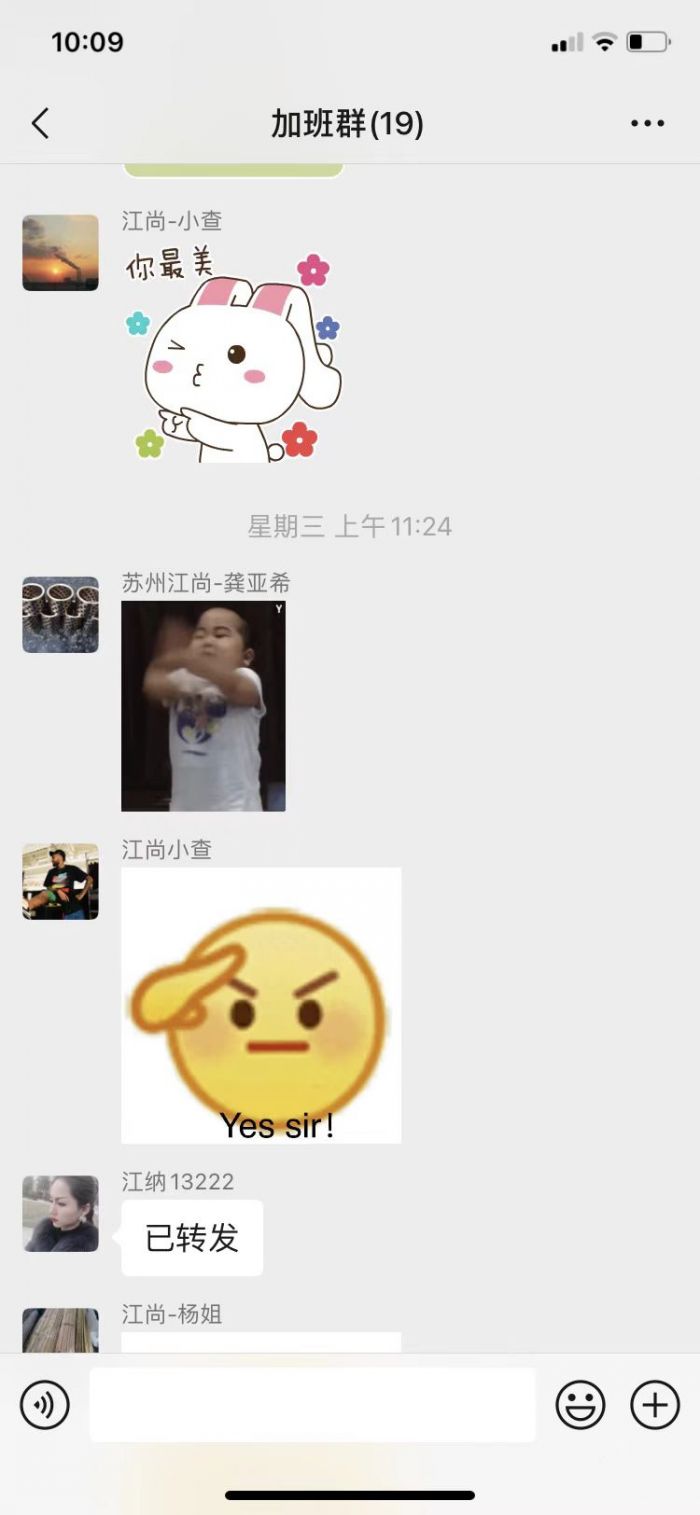
Task: Tap the message text field
Action: point(312,1405)
